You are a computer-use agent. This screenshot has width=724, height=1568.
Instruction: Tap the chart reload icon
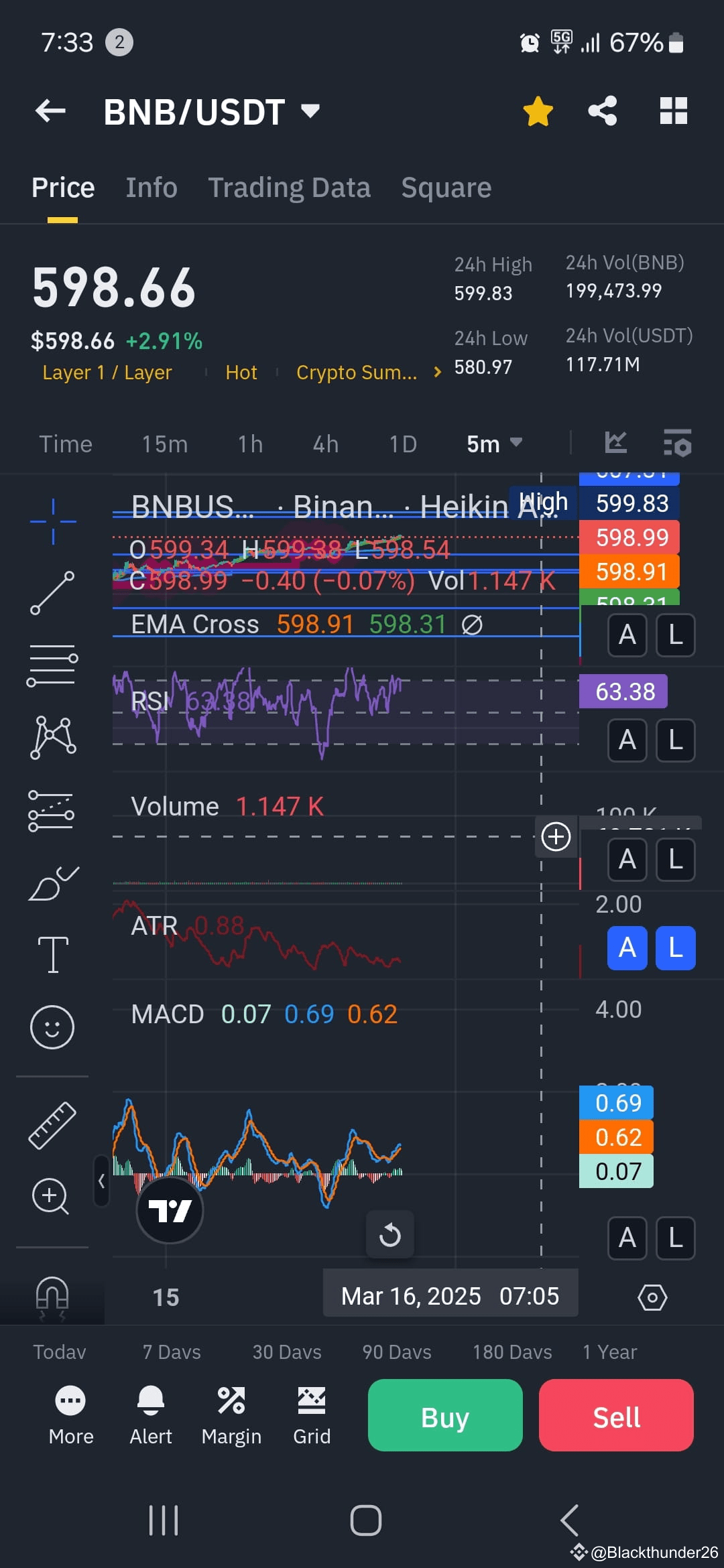click(390, 1235)
